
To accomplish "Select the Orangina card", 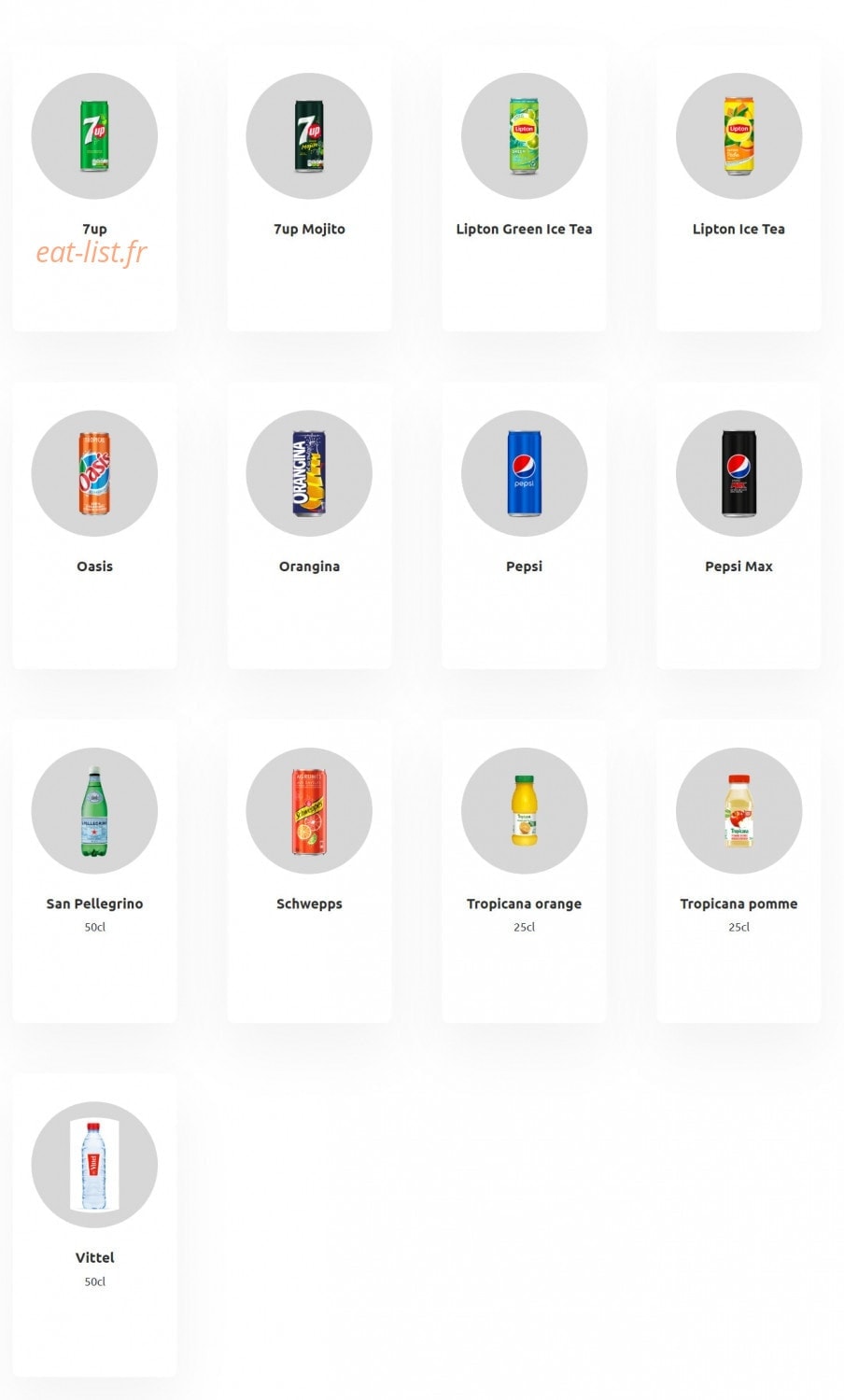I will tap(309, 525).
